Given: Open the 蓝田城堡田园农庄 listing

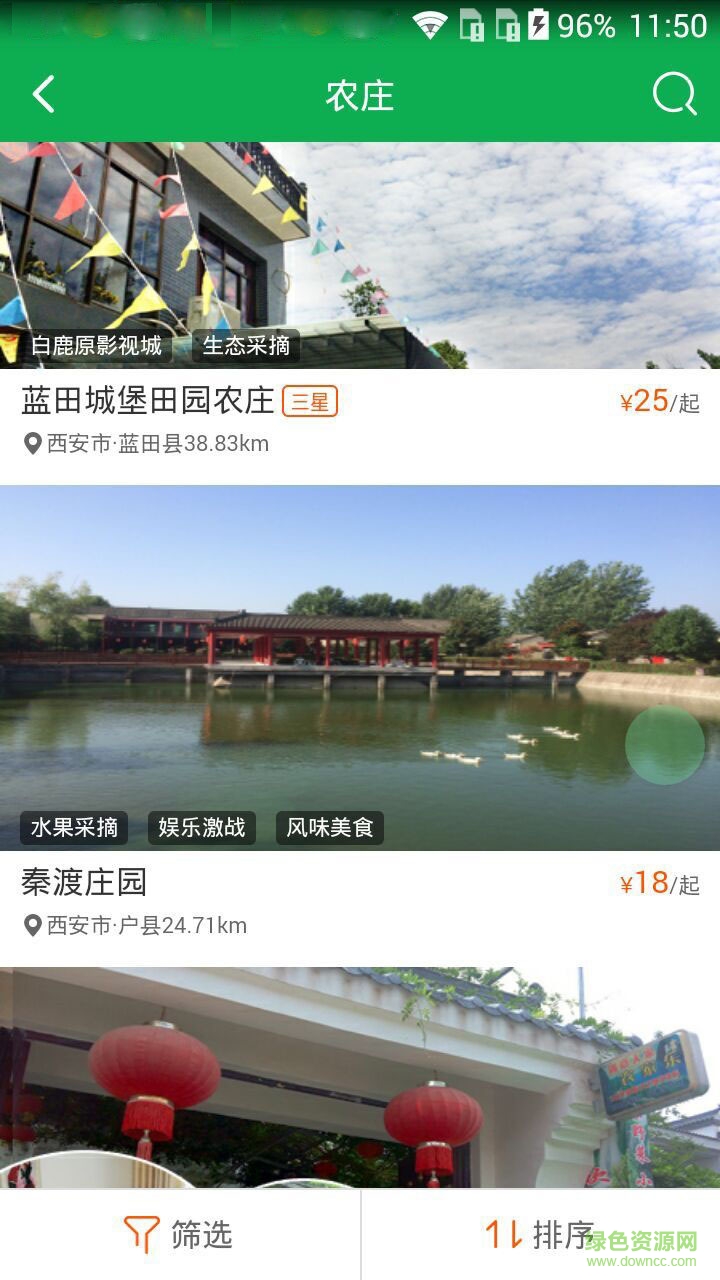Looking at the screenshot, I should tap(144, 401).
